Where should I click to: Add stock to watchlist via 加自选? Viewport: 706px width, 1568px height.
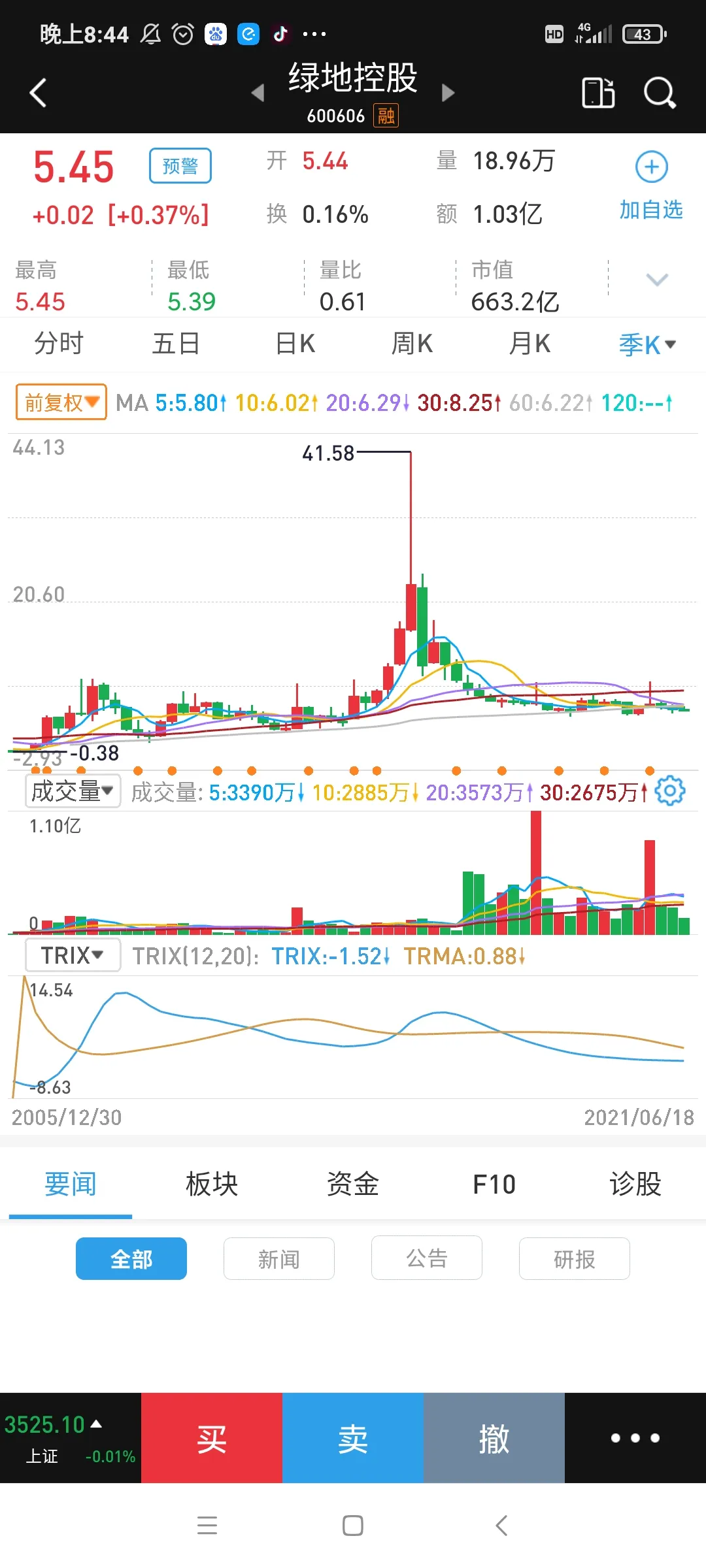651,184
